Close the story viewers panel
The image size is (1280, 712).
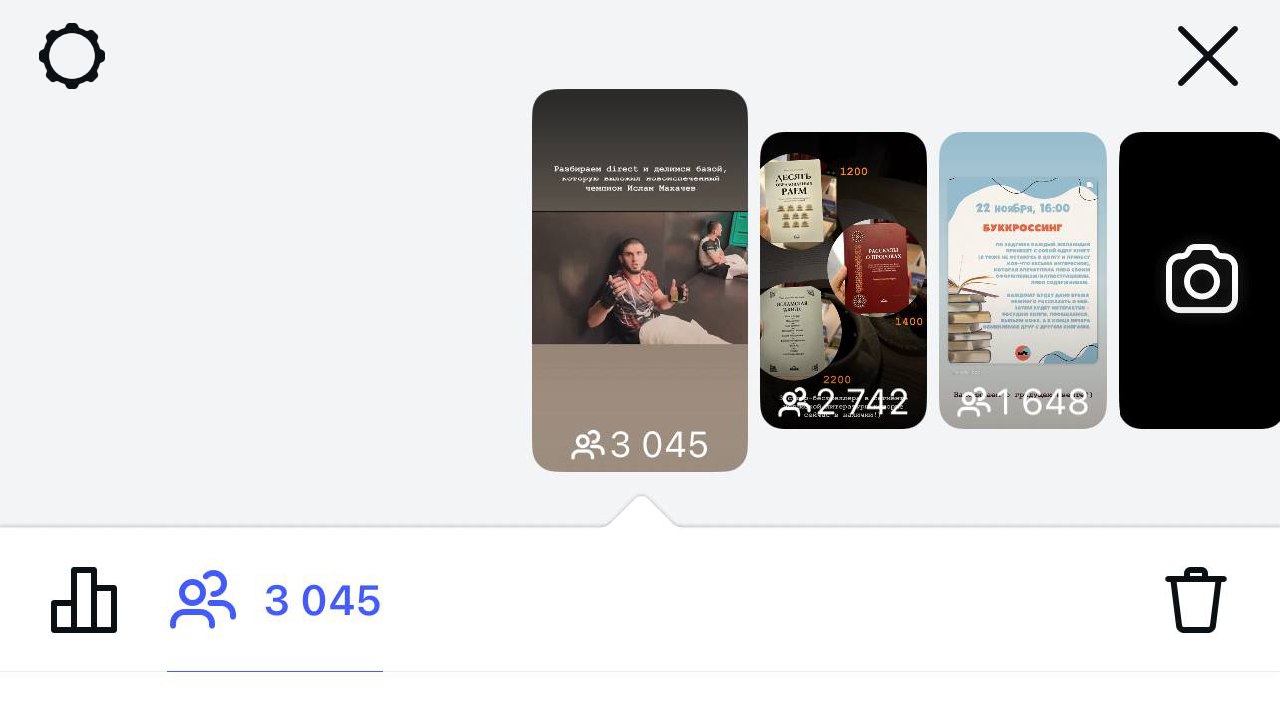pos(1207,56)
